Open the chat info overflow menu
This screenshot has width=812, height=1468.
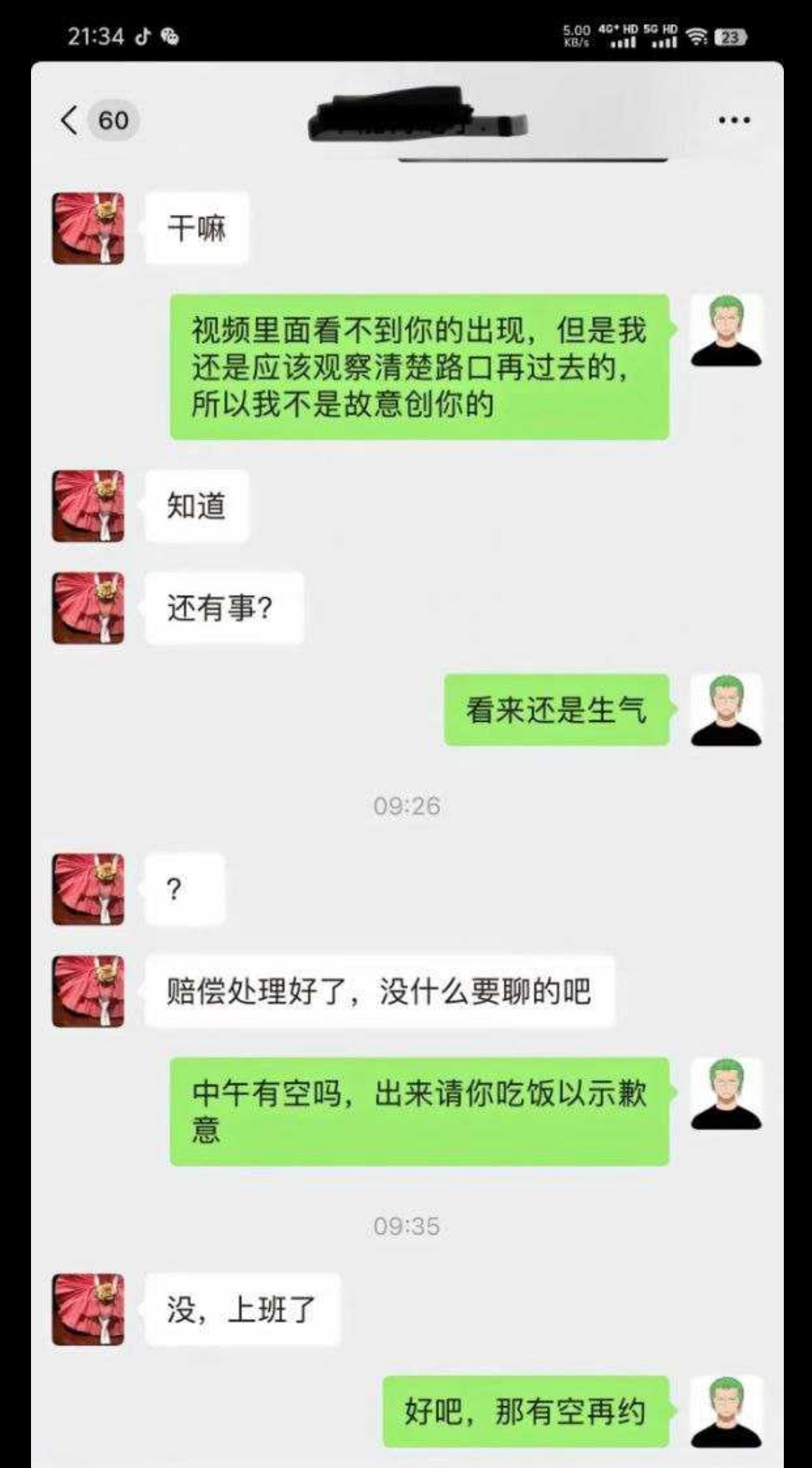pyautogui.click(x=734, y=121)
